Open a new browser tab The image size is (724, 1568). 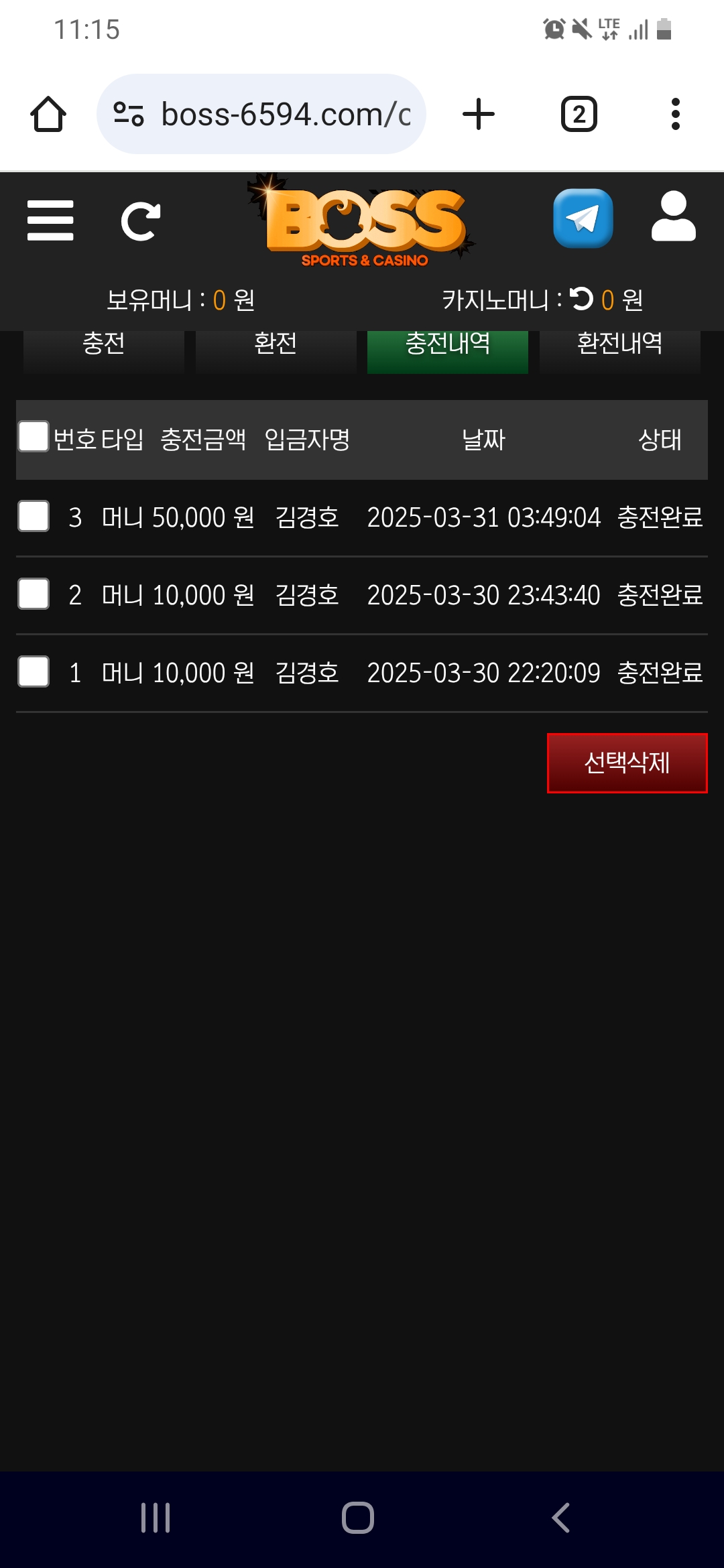click(479, 114)
